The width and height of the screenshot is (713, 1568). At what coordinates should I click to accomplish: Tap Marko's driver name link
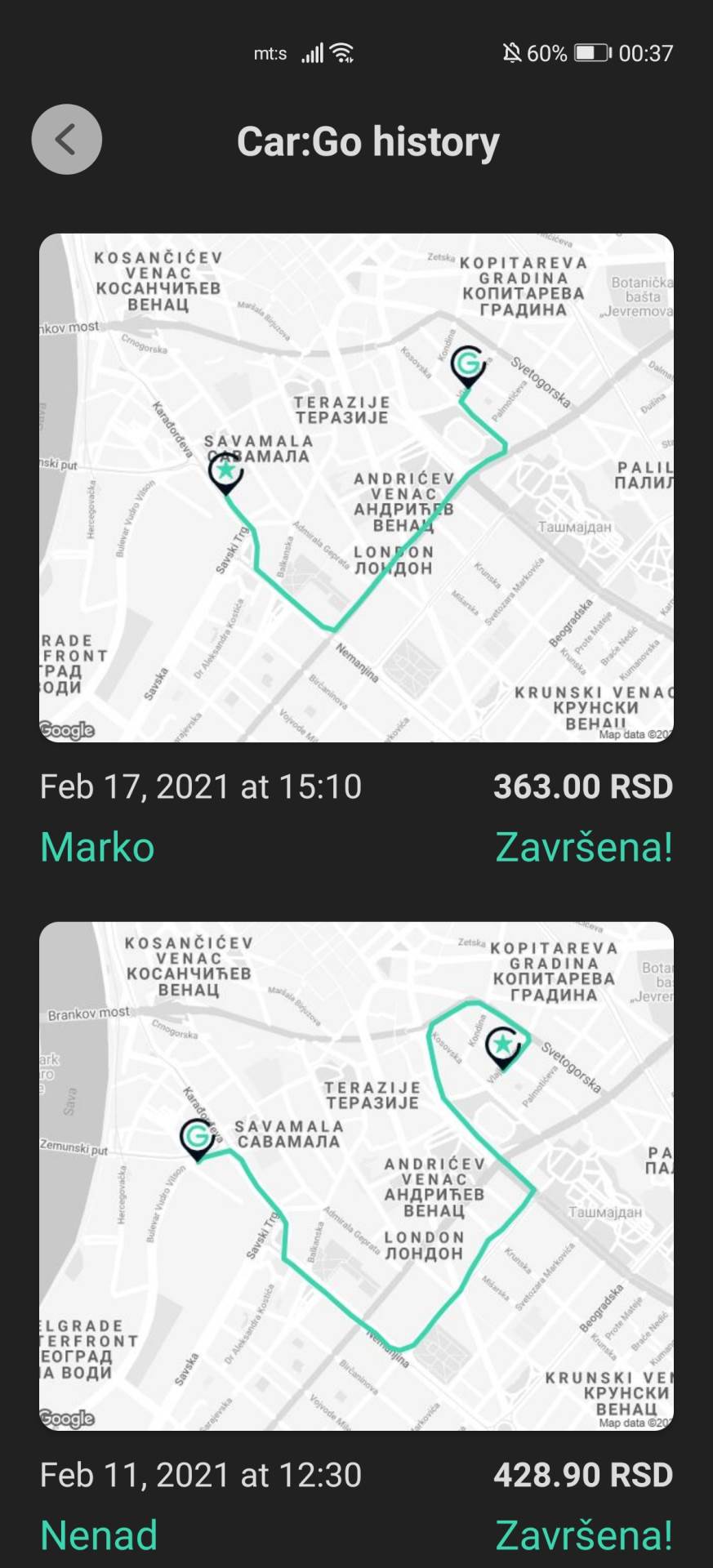pyautogui.click(x=96, y=848)
